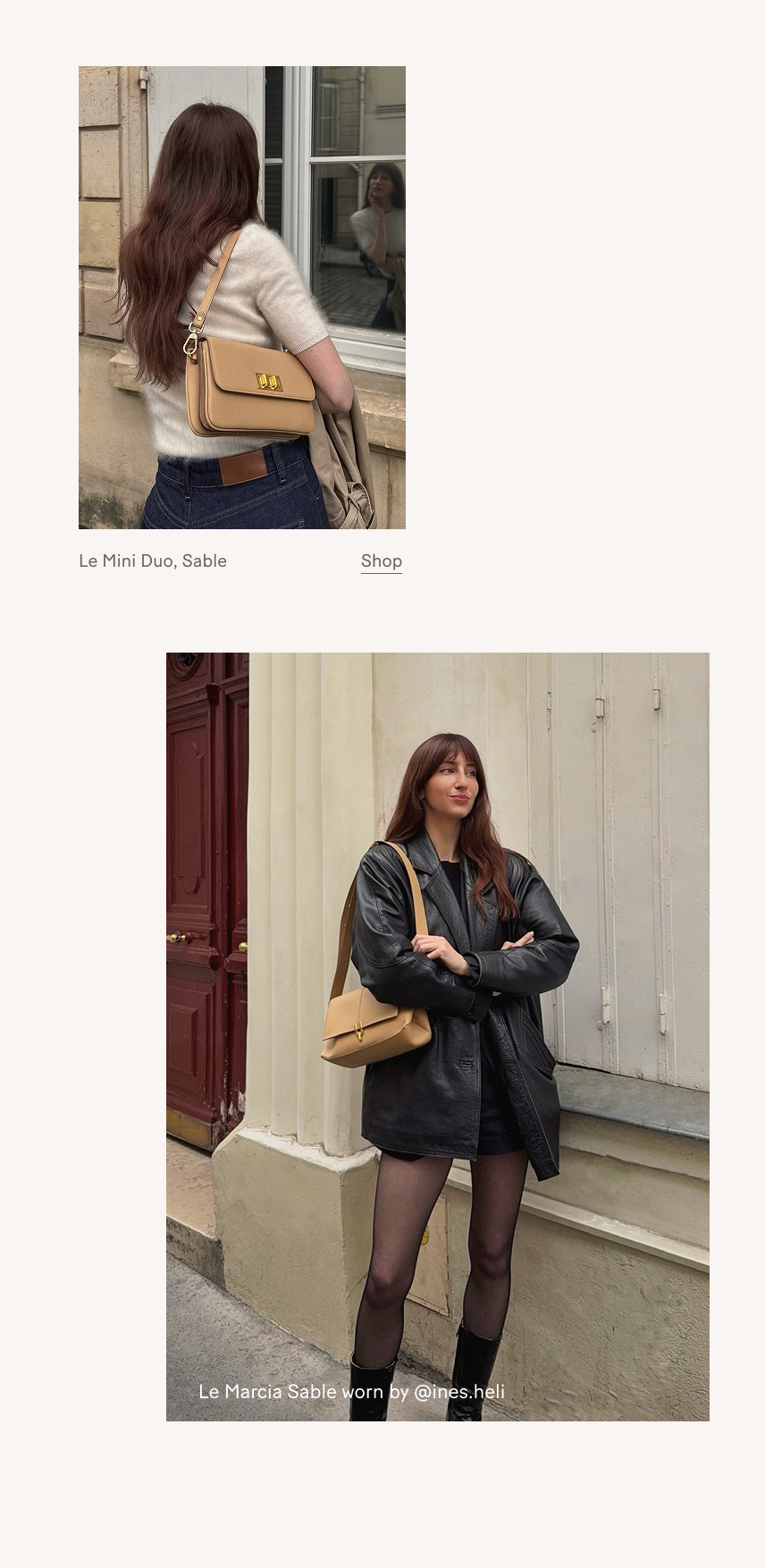The image size is (765, 1568).
Task: Open the Le Marcia Sable photo tile
Action: click(x=437, y=1035)
